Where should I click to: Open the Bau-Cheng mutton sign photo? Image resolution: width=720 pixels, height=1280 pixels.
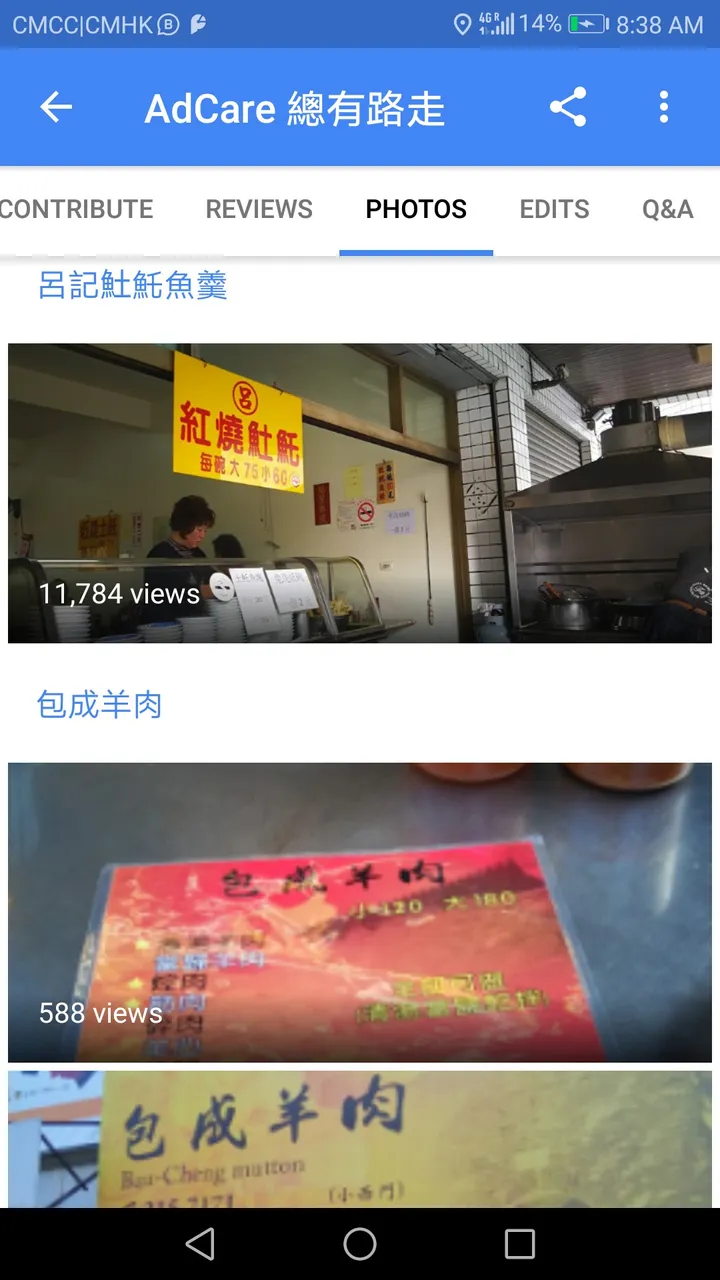360,1138
